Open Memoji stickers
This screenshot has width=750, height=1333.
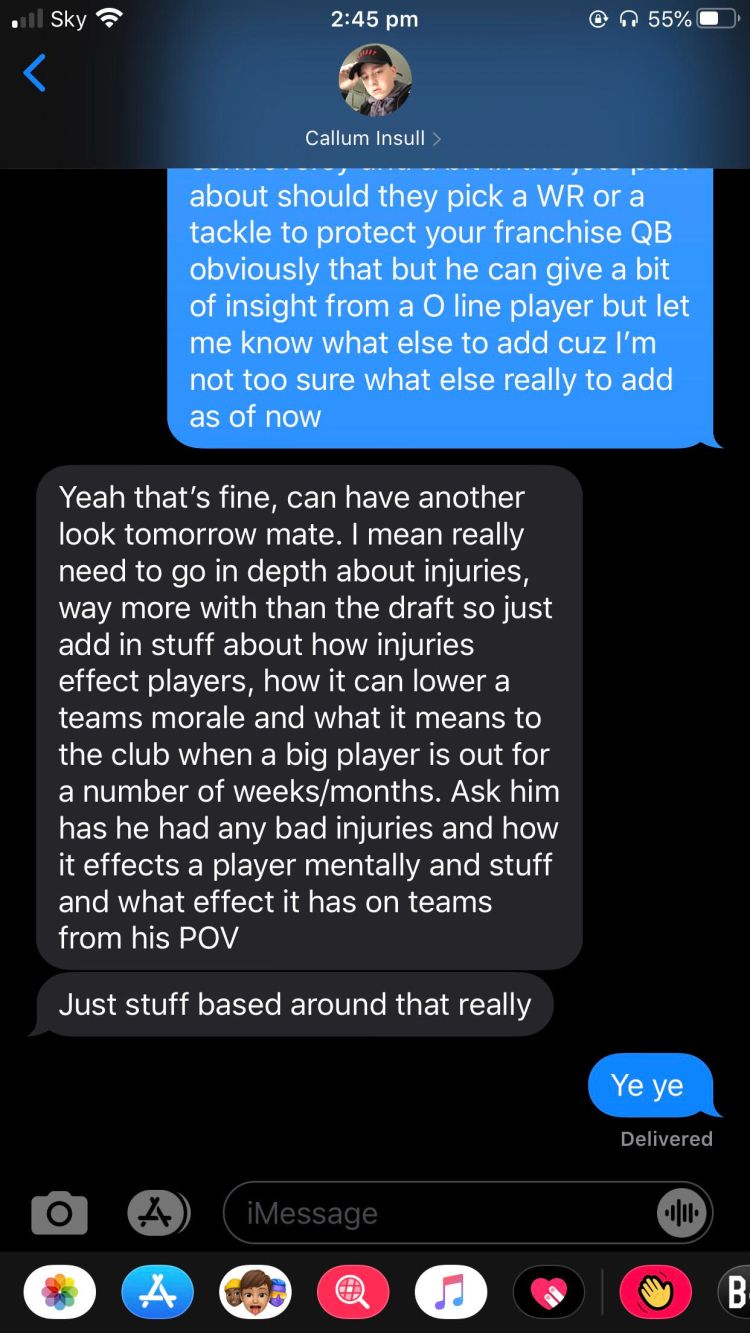[256, 1292]
